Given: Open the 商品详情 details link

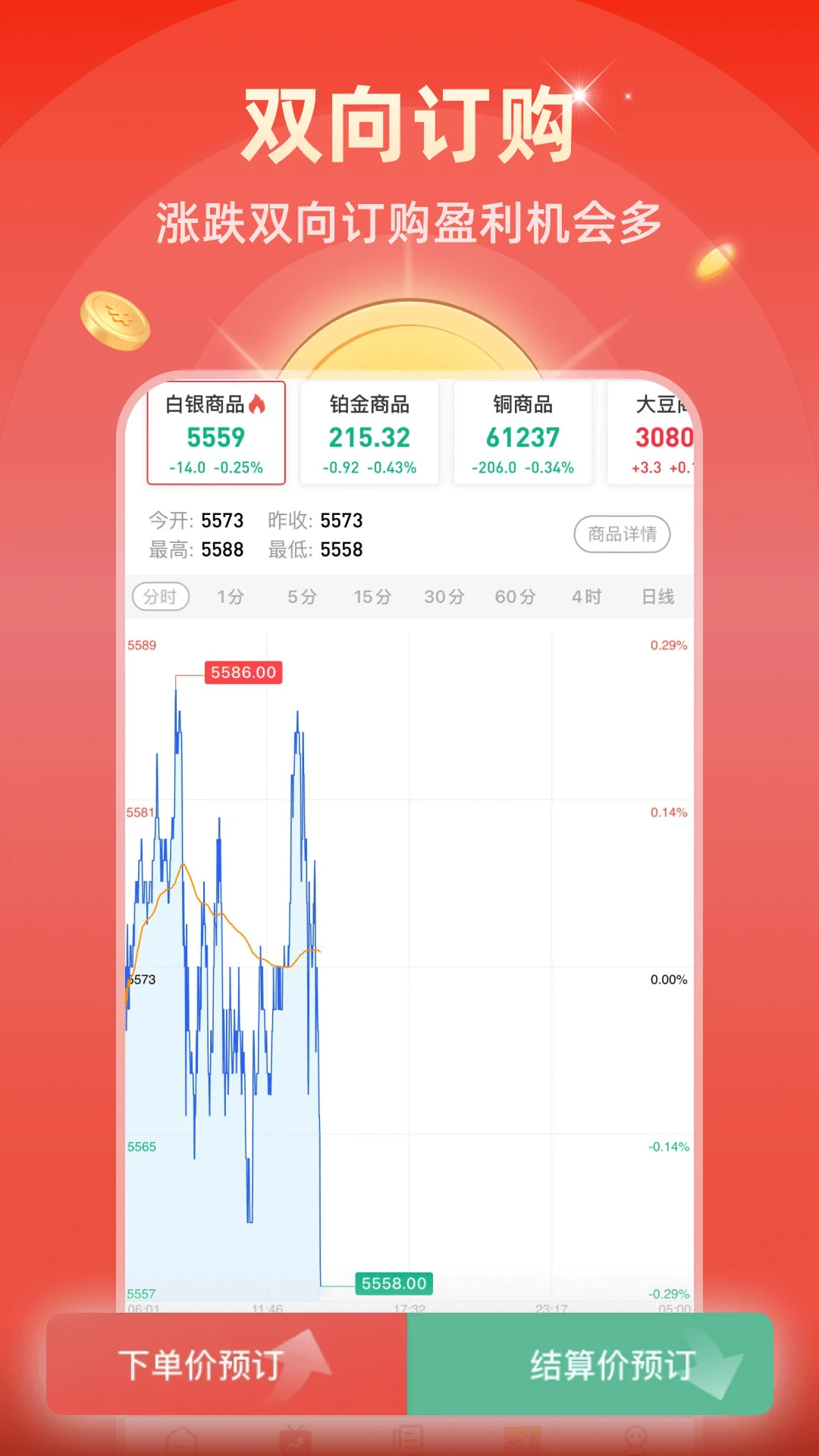Looking at the screenshot, I should click(x=622, y=535).
